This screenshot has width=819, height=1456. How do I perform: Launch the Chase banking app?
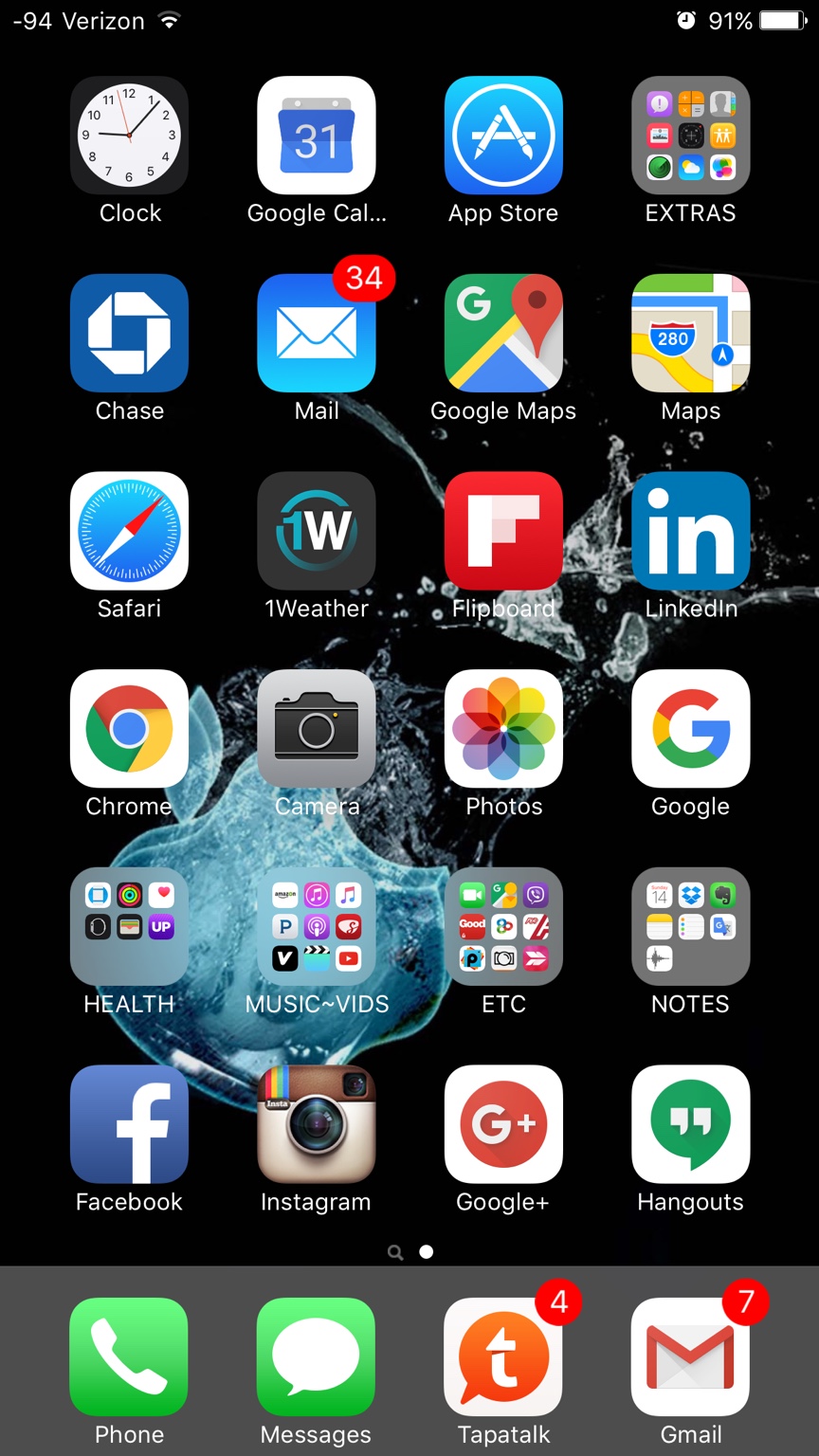click(129, 333)
